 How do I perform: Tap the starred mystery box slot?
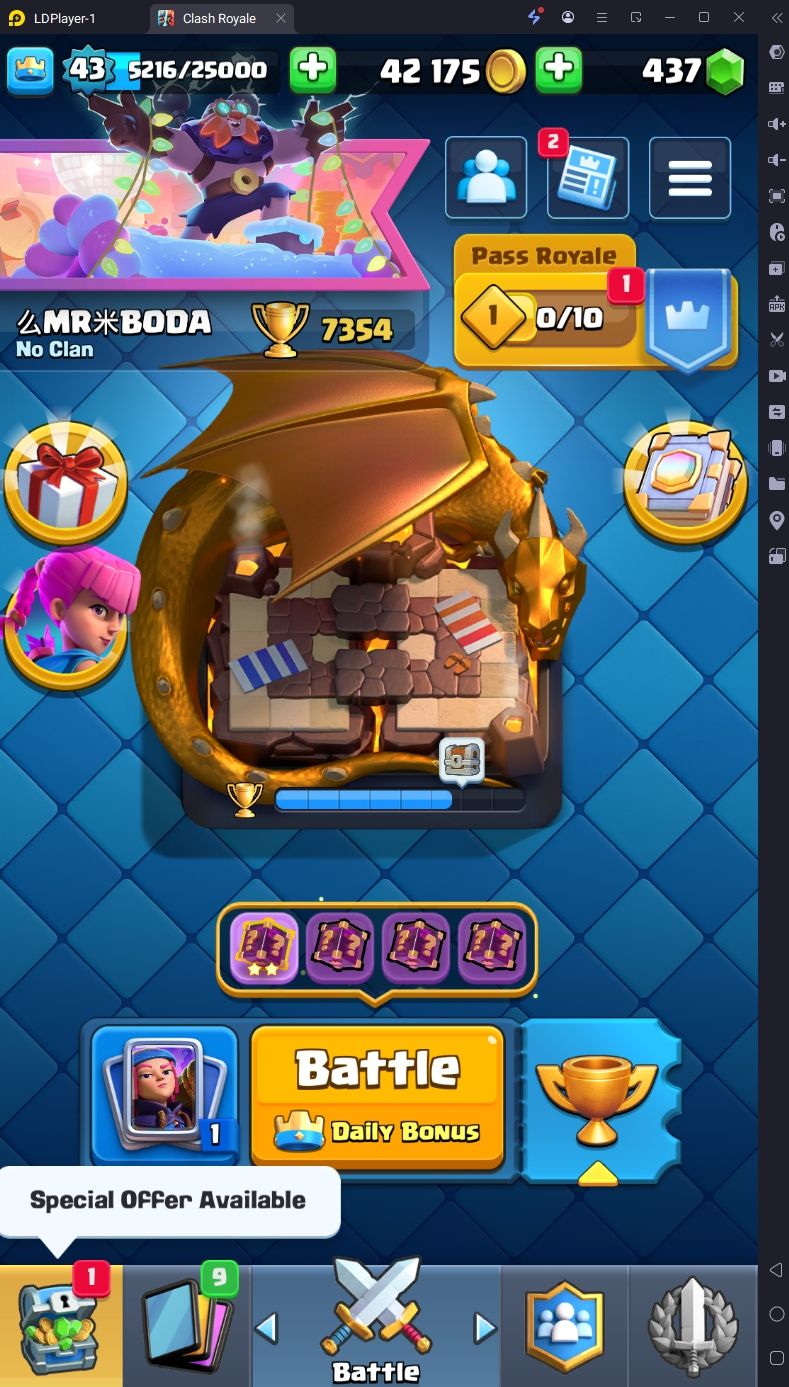[x=264, y=949]
